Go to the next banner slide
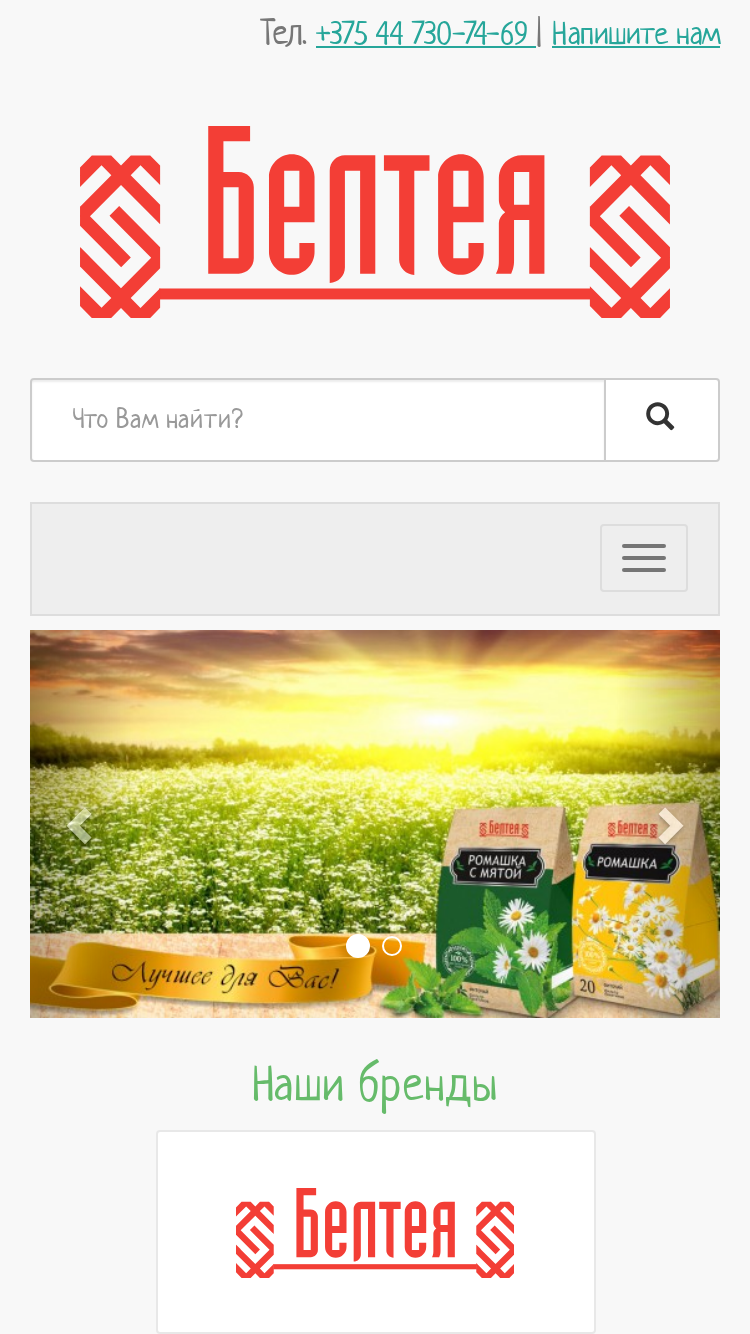Viewport: 750px width, 1334px height. click(670, 826)
